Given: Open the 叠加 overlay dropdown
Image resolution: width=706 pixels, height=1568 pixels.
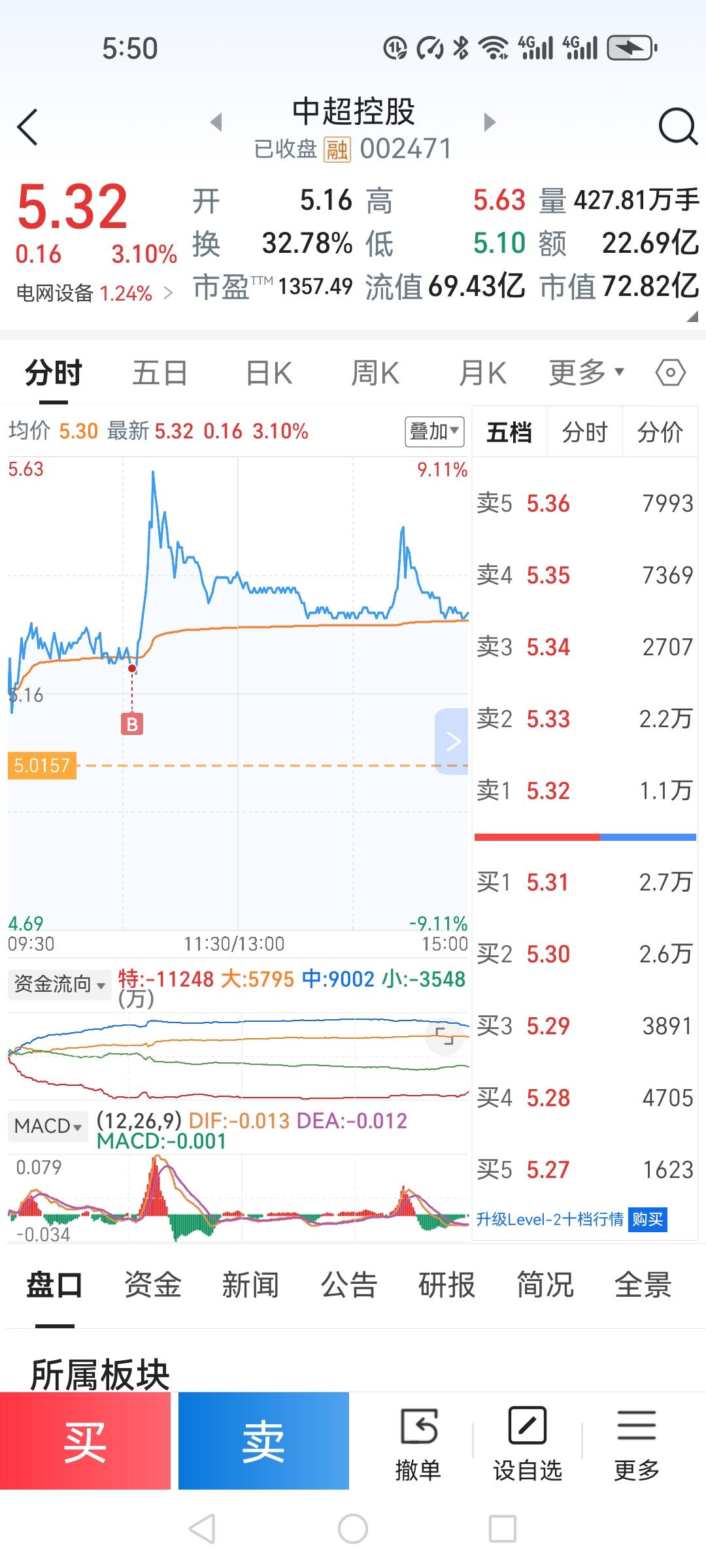Looking at the screenshot, I should [435, 432].
